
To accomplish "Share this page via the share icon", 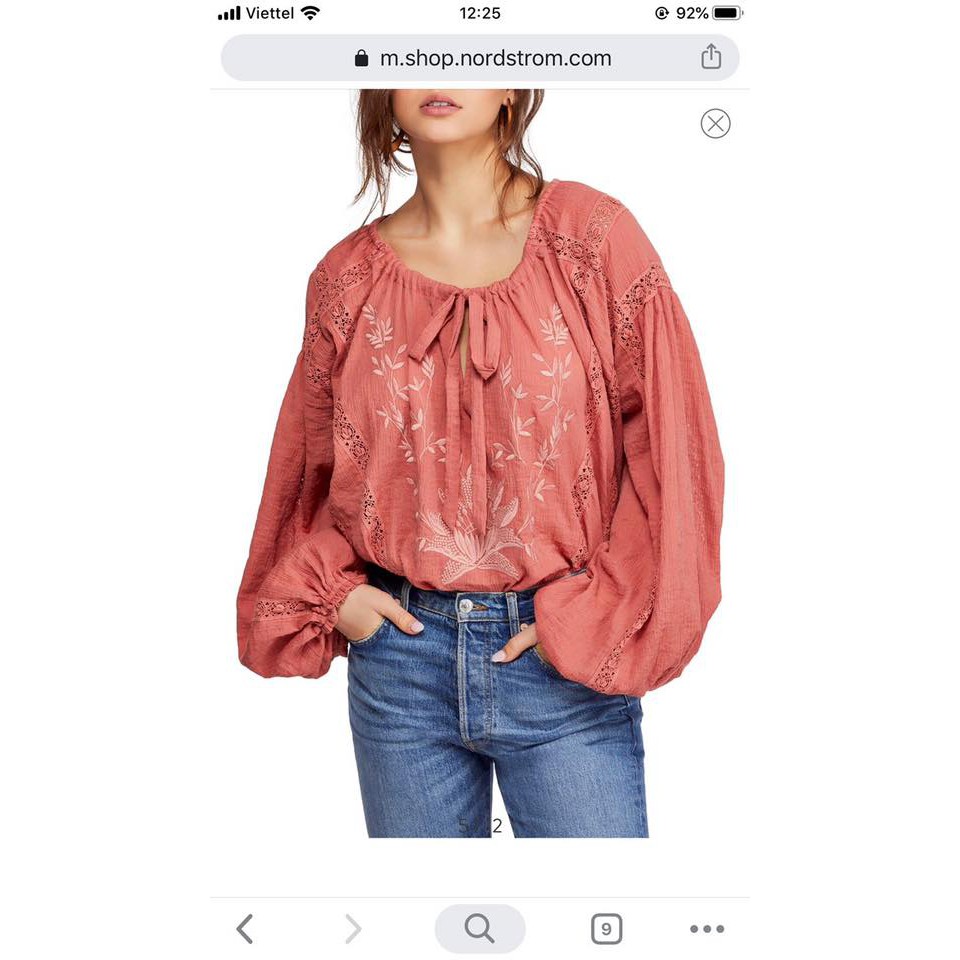I will (x=711, y=57).
